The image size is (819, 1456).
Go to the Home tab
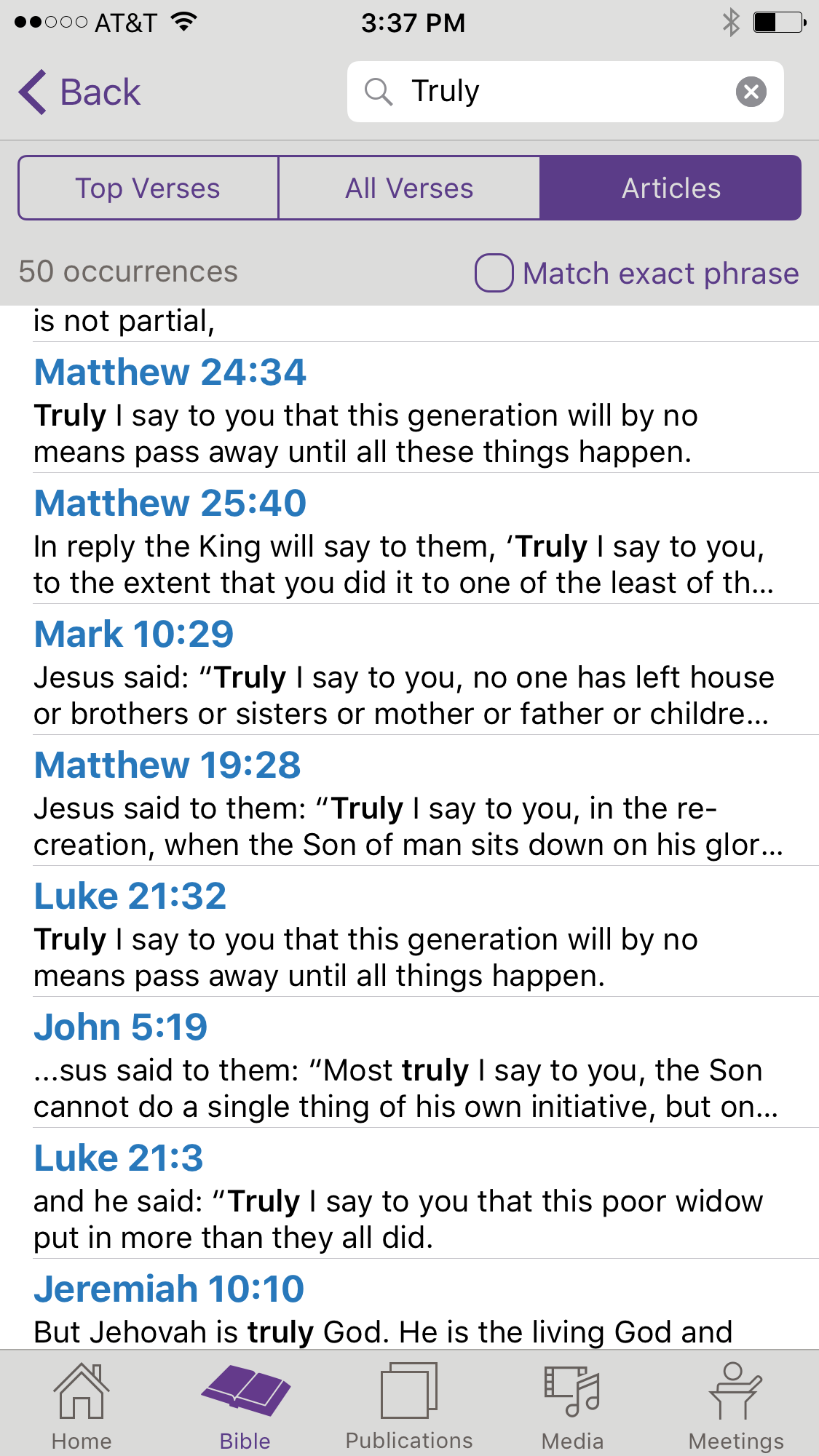click(x=82, y=1406)
